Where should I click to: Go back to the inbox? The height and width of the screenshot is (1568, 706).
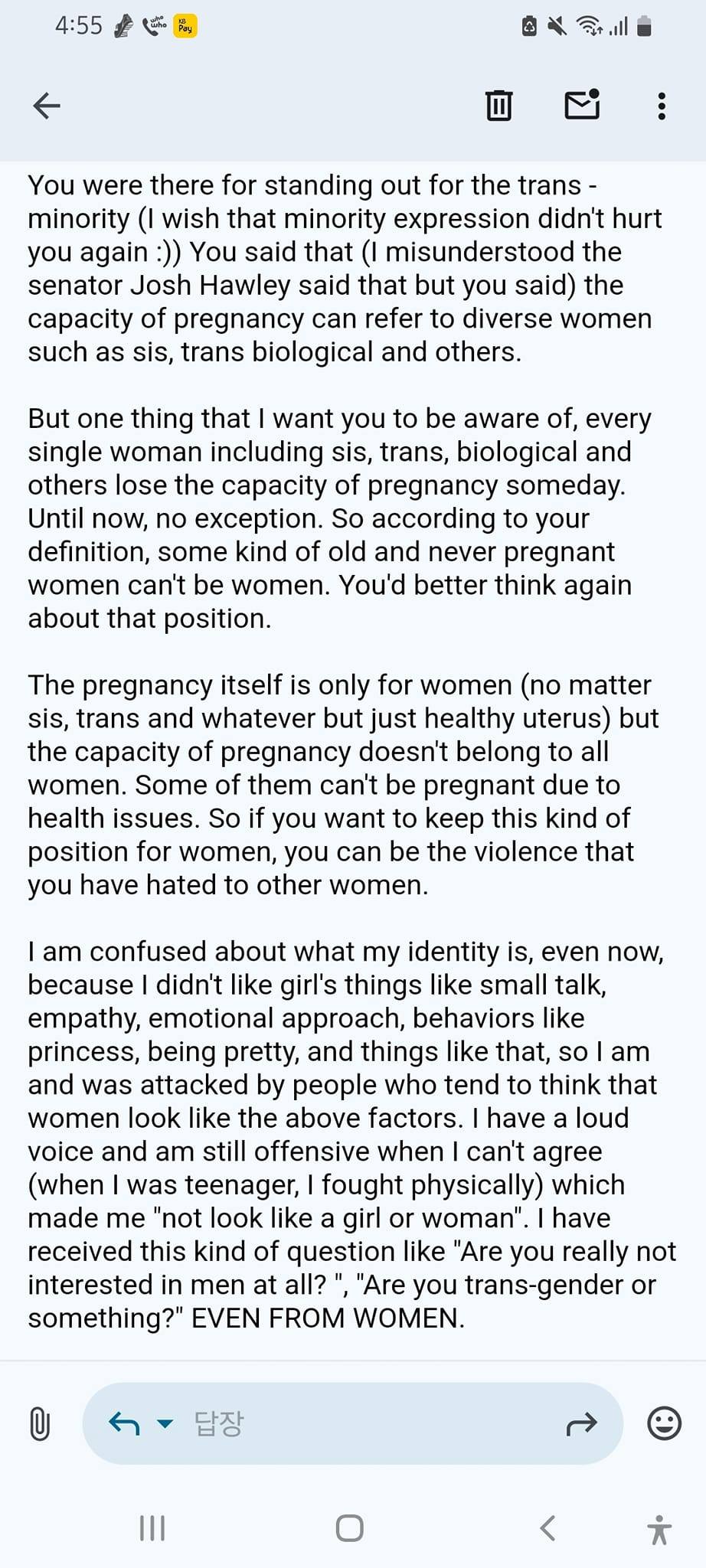tap(47, 106)
